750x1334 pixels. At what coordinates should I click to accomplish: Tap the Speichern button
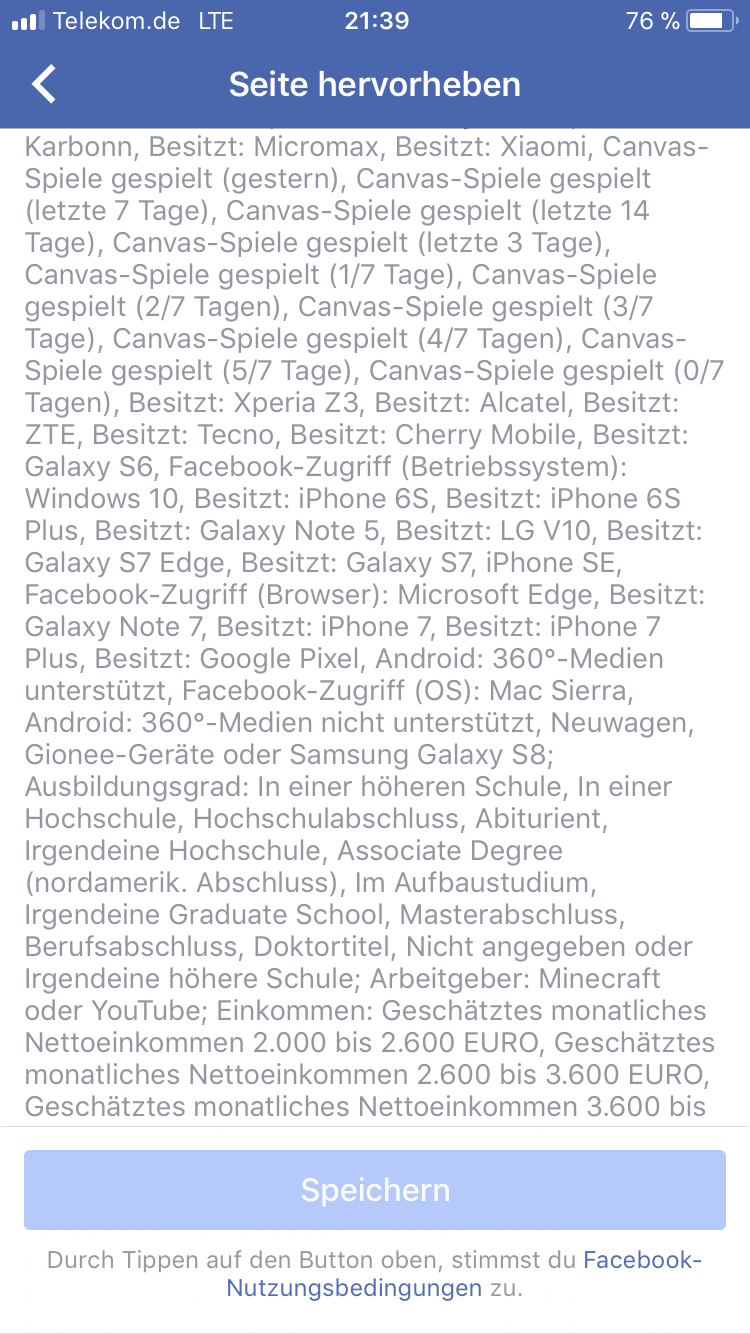click(375, 1190)
